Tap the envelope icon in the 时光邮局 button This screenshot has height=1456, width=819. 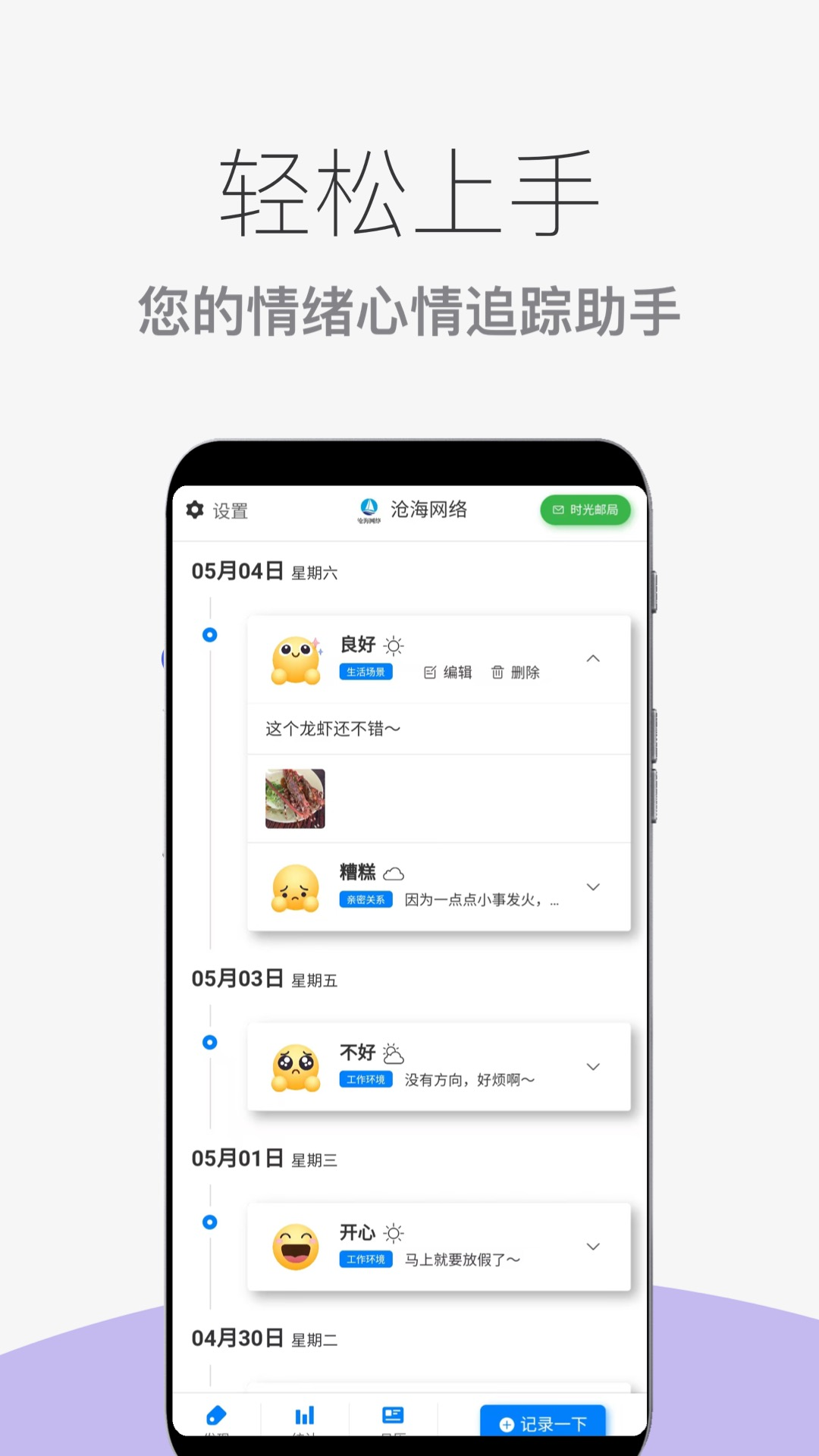(559, 510)
